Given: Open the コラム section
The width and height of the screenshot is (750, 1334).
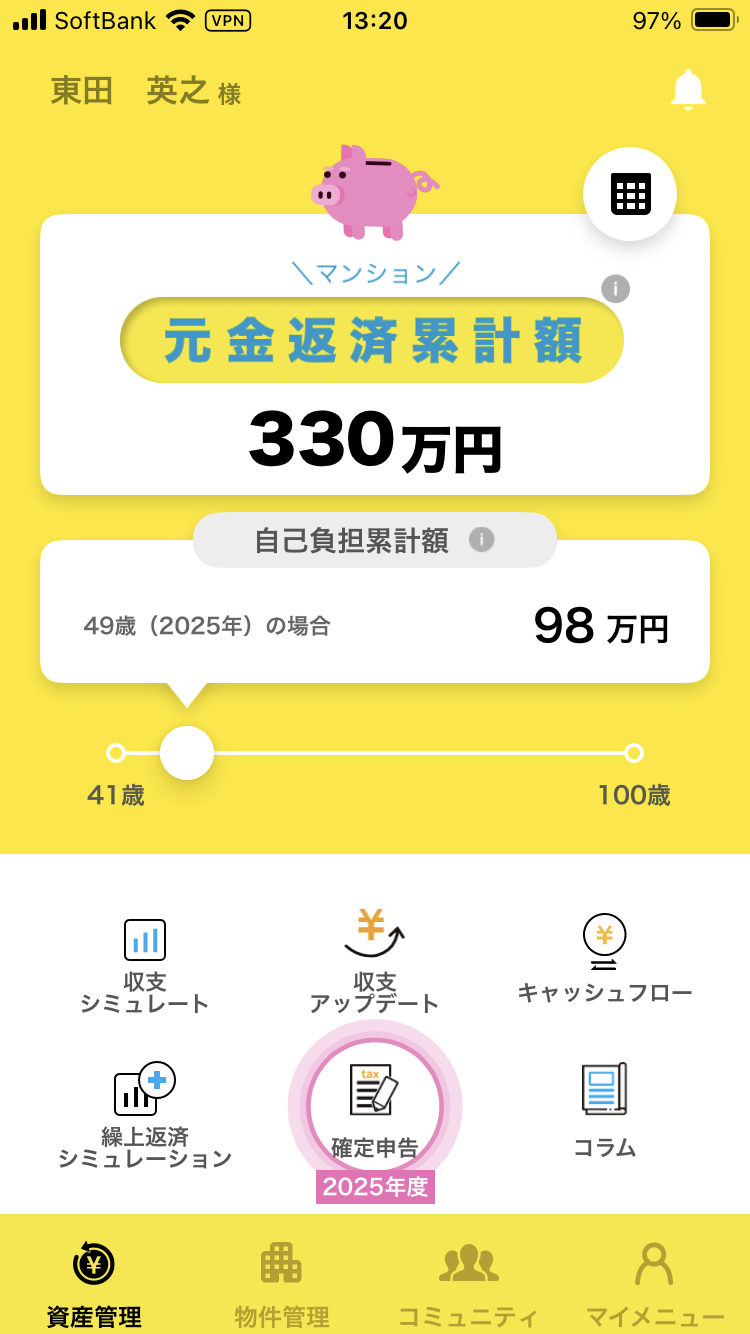Looking at the screenshot, I should [604, 1110].
